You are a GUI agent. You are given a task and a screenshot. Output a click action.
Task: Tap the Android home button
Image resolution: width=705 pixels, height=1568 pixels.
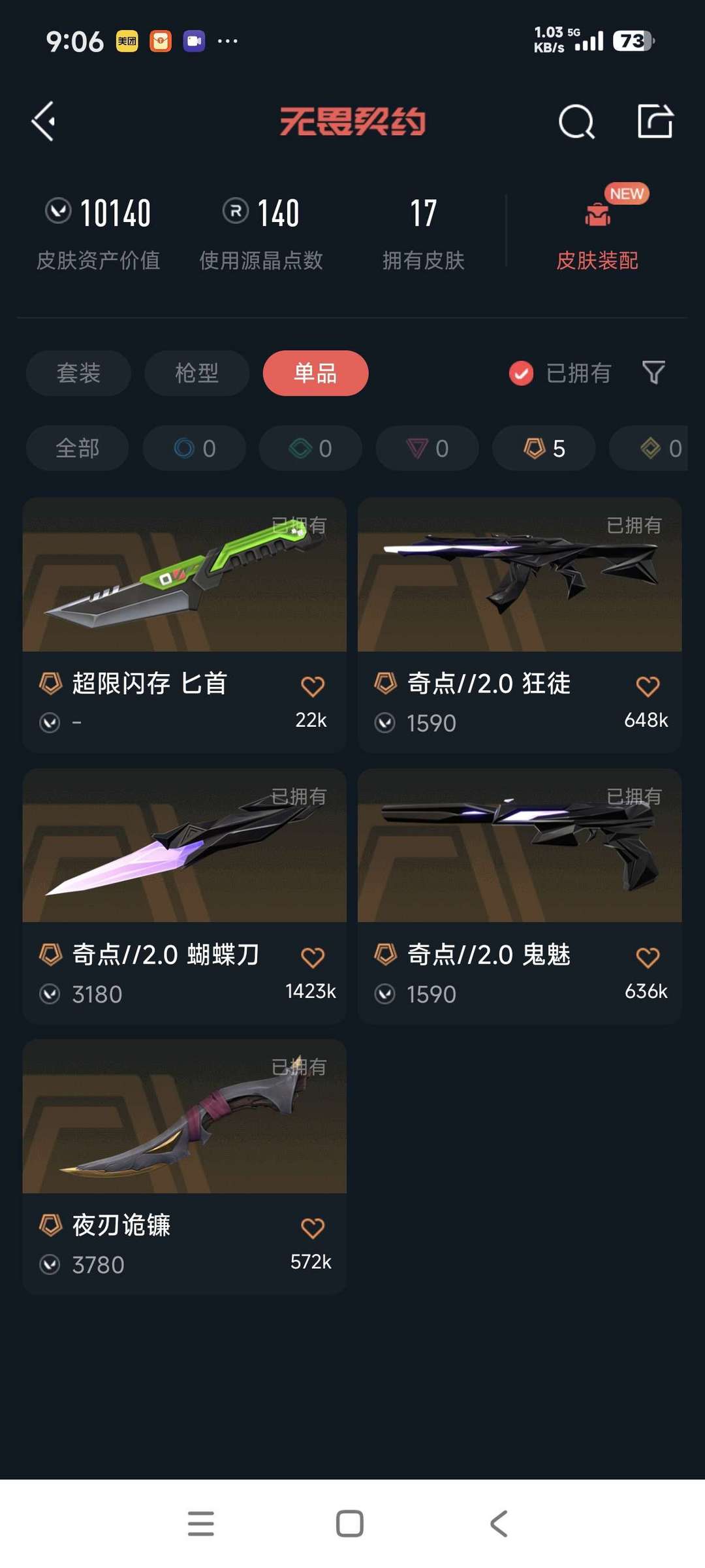click(351, 1524)
